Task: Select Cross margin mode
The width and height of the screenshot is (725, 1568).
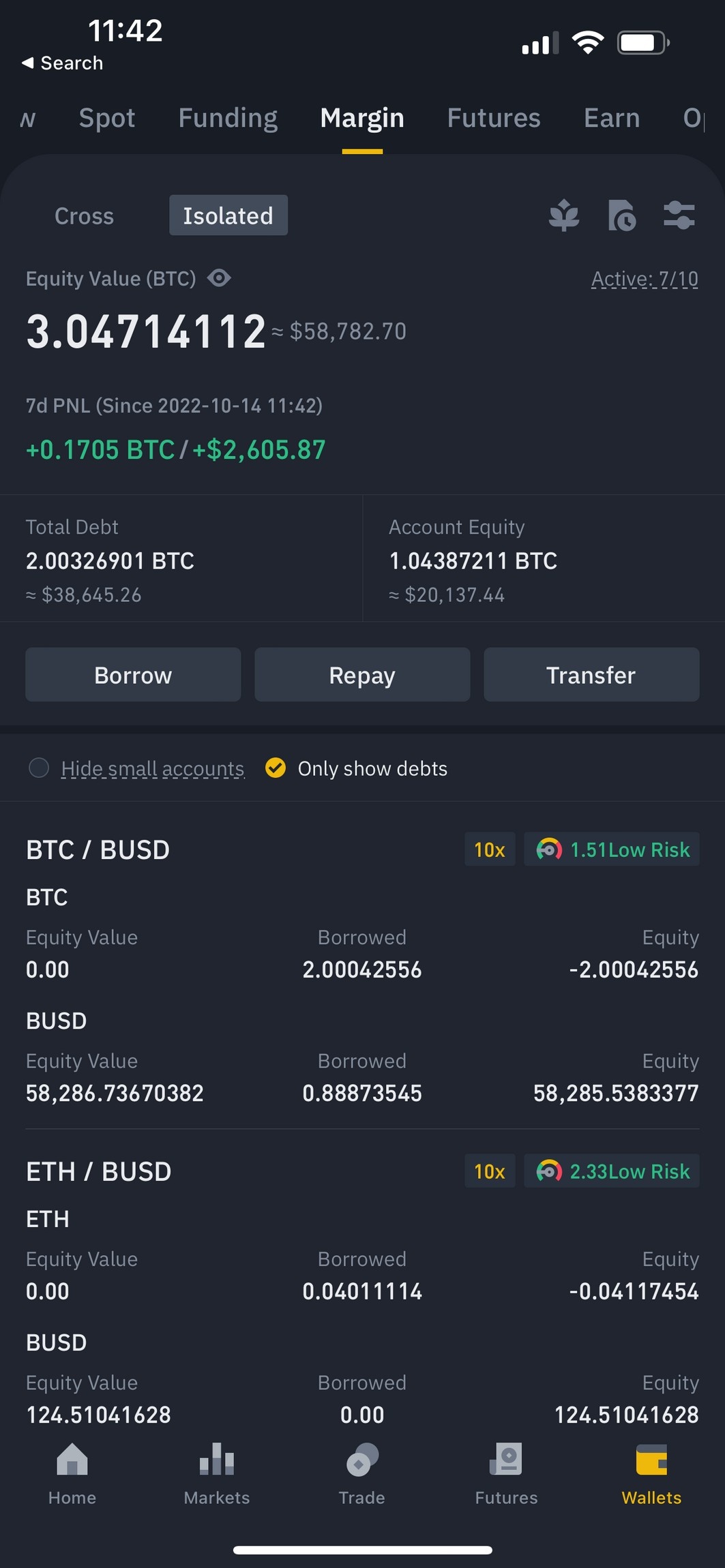Action: [84, 216]
